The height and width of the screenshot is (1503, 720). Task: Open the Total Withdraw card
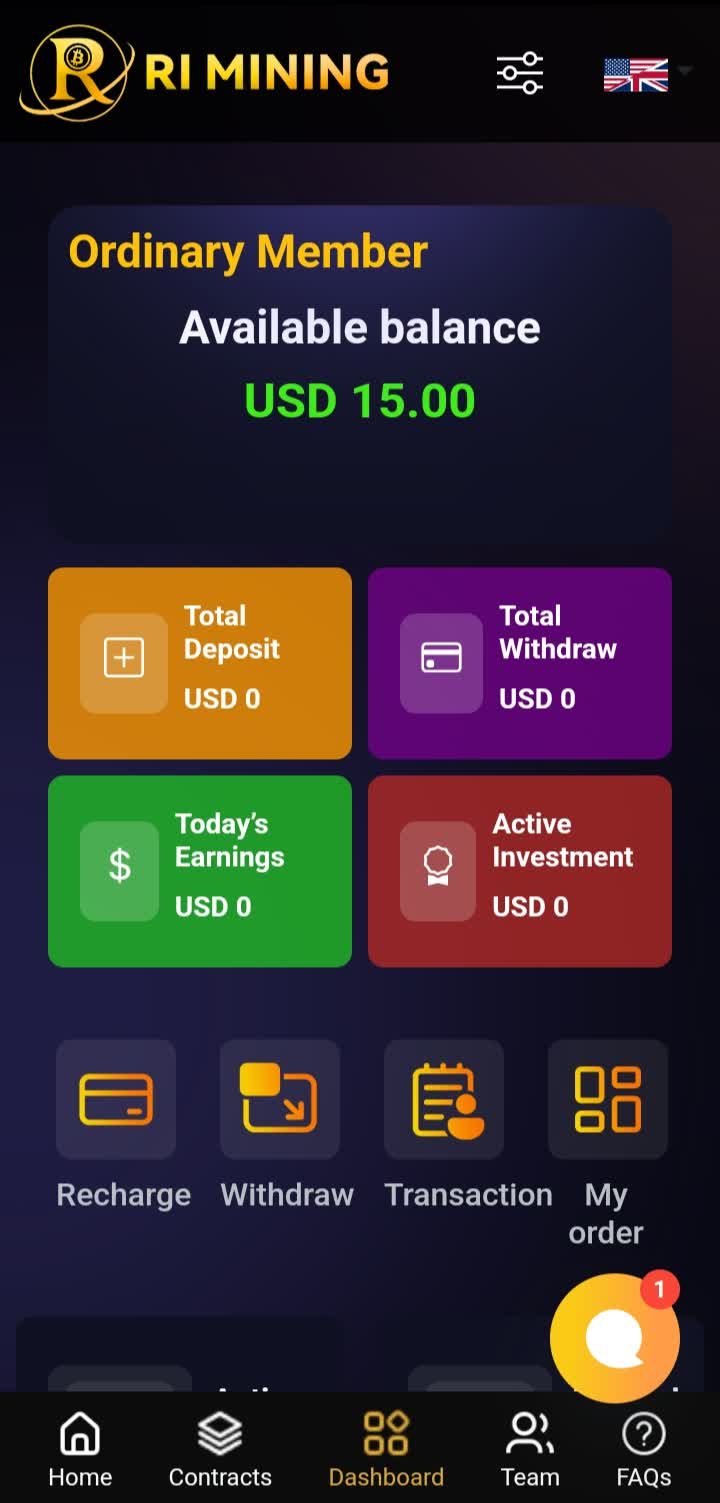tap(520, 663)
